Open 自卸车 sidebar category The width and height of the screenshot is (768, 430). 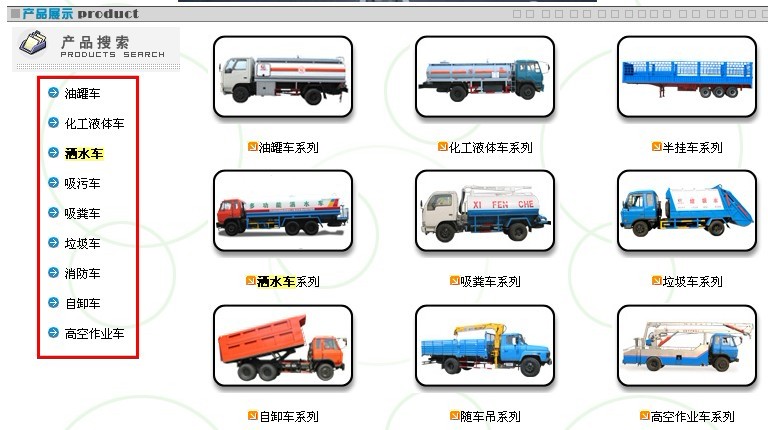tap(82, 303)
